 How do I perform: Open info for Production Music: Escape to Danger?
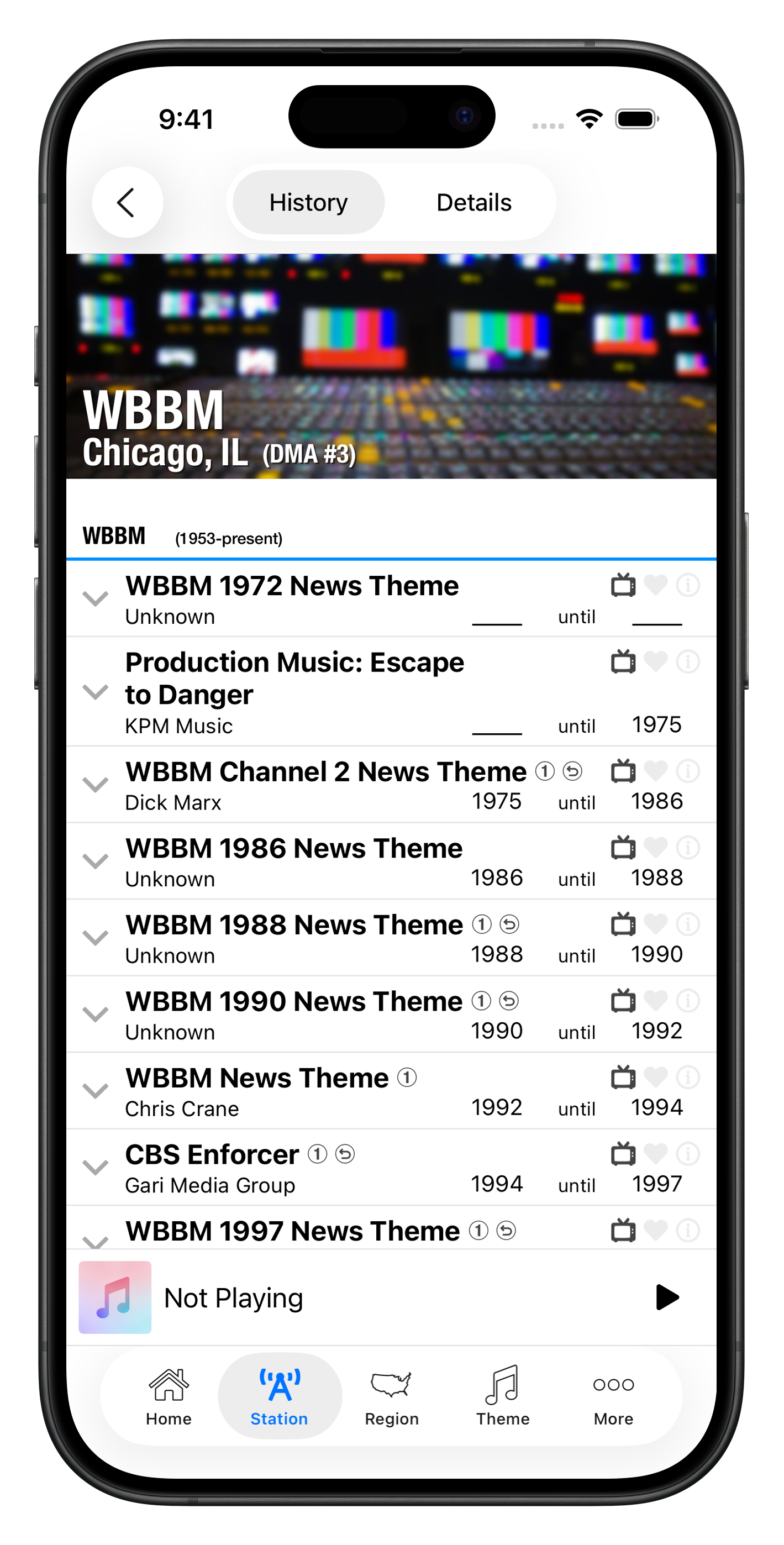pos(687,662)
